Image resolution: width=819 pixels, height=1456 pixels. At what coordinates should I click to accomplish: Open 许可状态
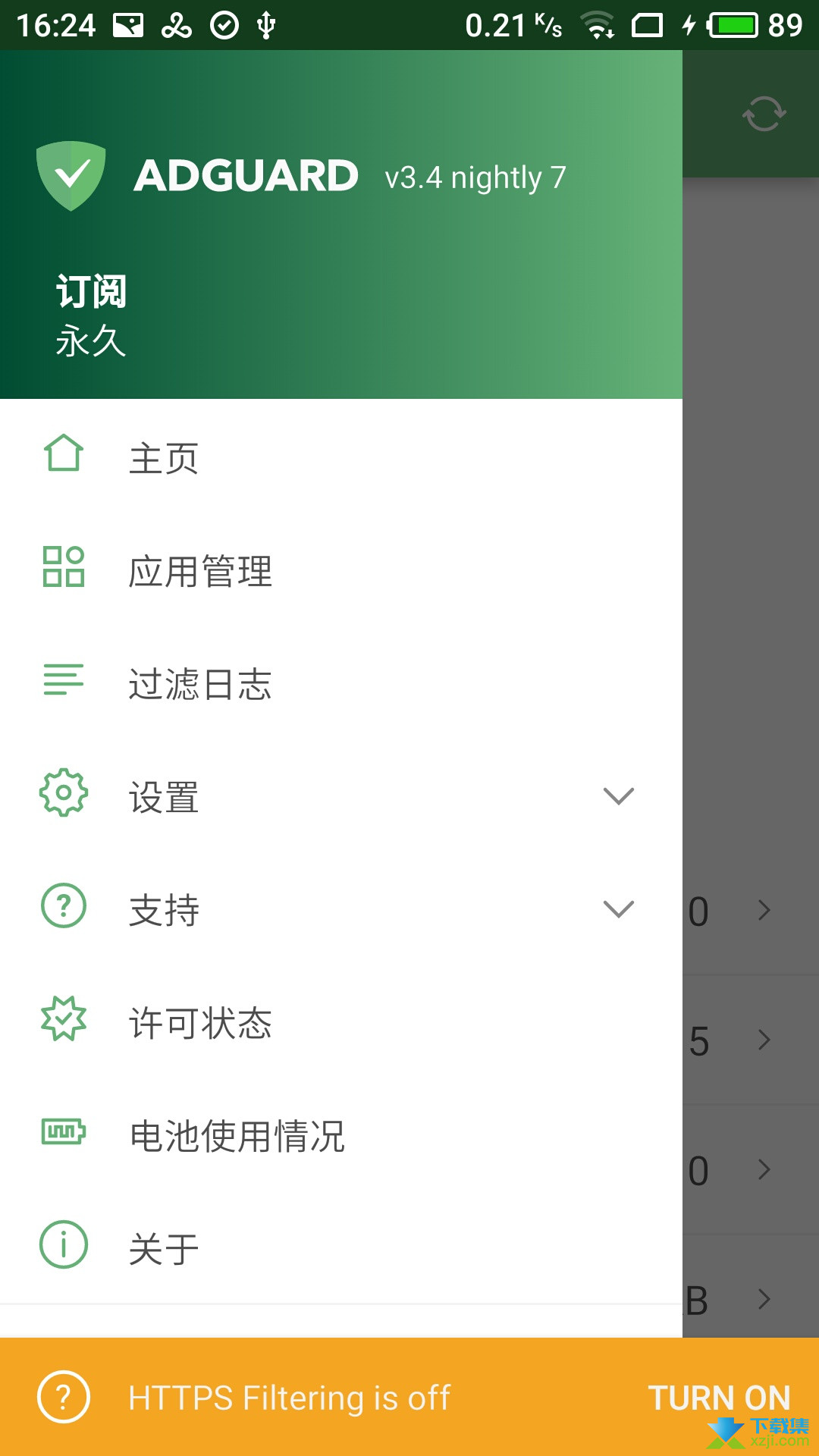341,1021
